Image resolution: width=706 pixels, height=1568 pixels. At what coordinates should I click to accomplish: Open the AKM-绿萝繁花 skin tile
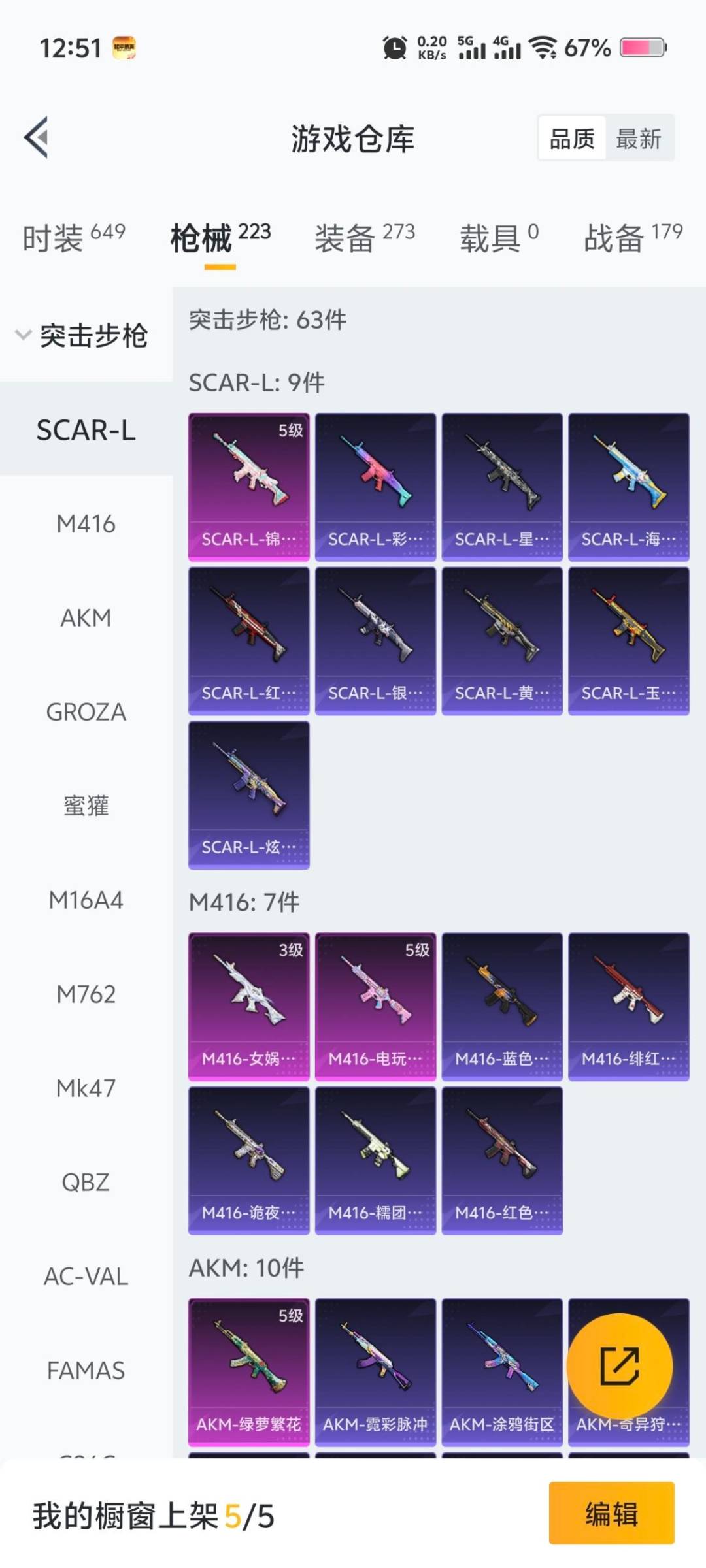(x=248, y=1372)
